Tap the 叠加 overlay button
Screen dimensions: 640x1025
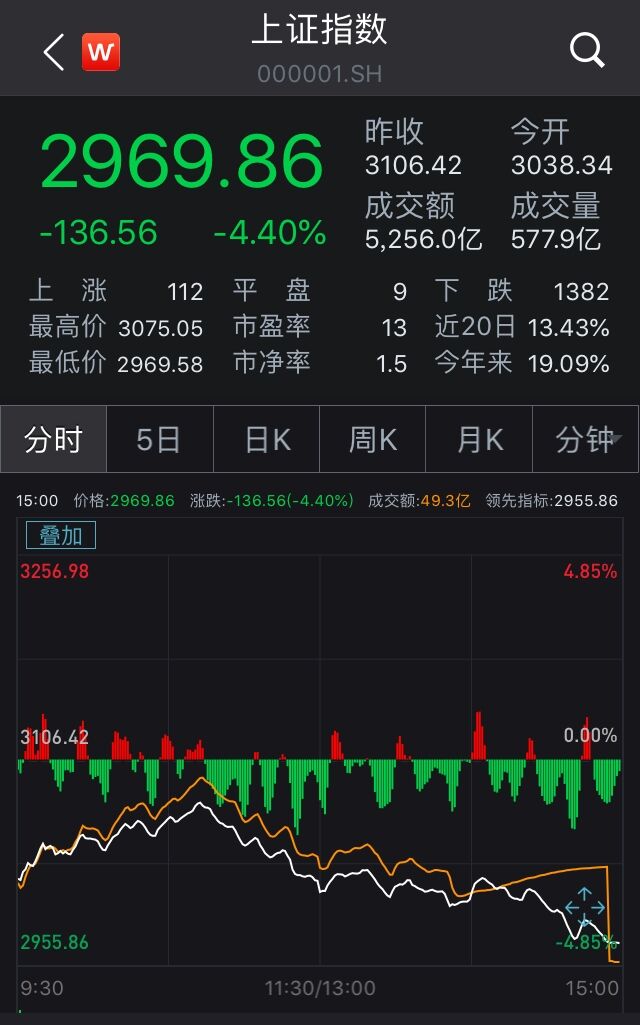61,535
